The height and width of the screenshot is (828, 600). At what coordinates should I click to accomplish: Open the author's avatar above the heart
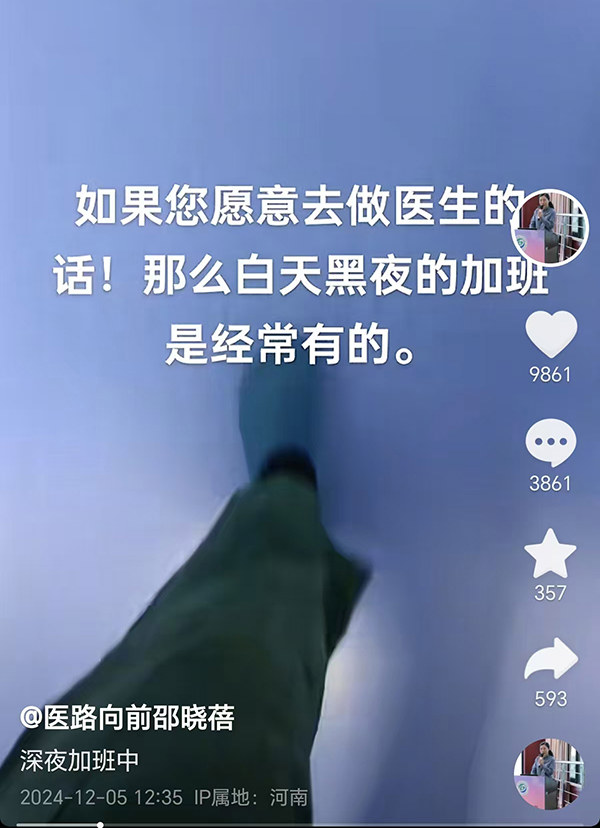tap(549, 227)
